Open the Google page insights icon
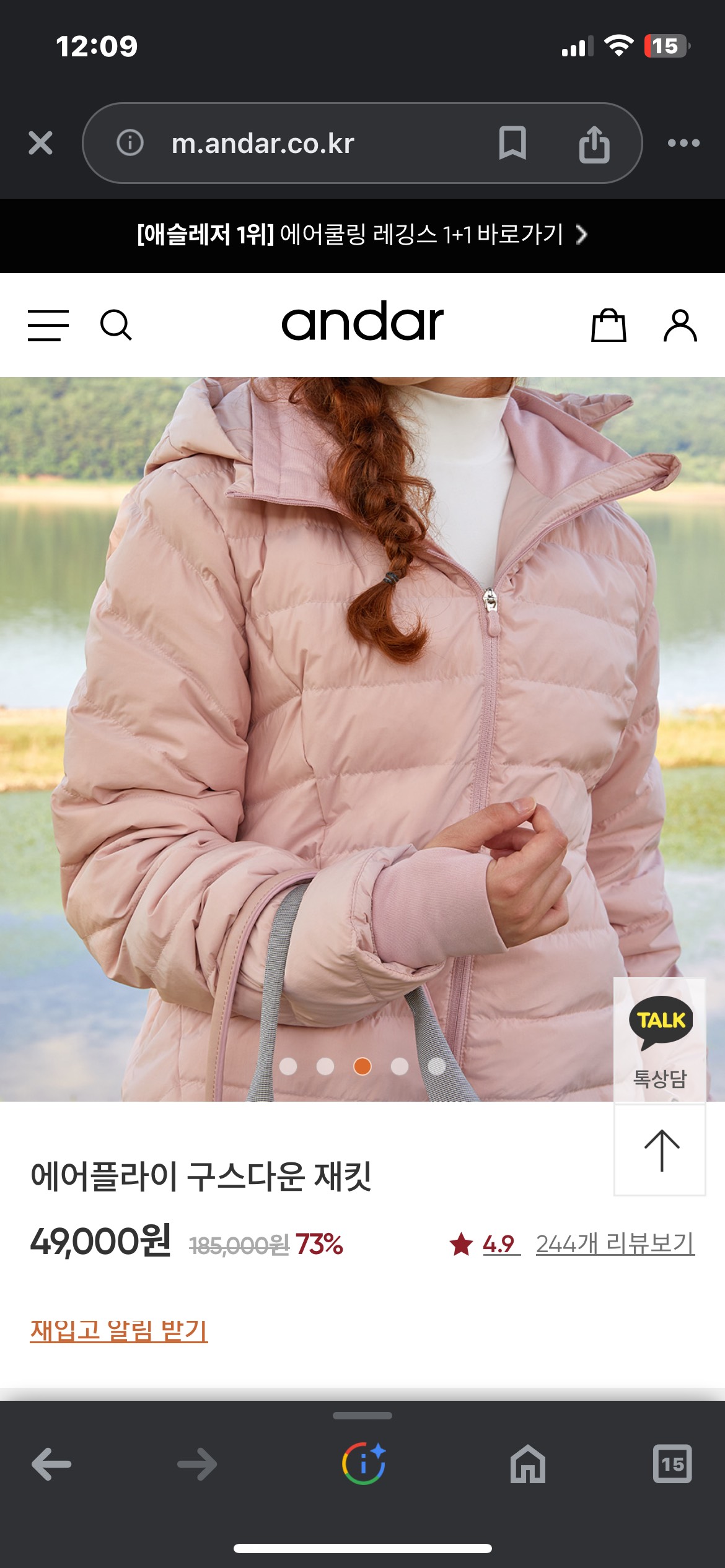This screenshot has height=1568, width=725. (363, 1465)
